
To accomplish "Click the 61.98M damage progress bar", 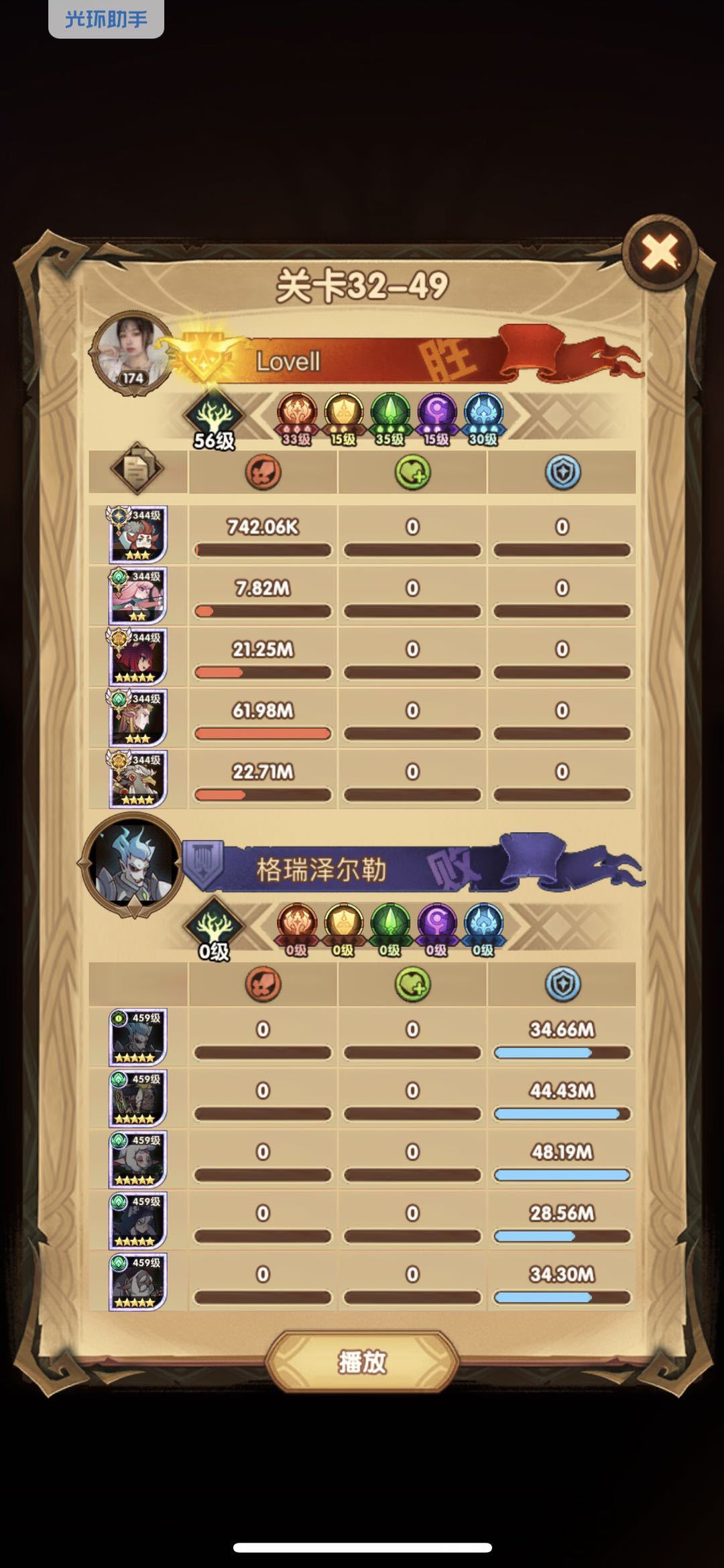I will [261, 734].
